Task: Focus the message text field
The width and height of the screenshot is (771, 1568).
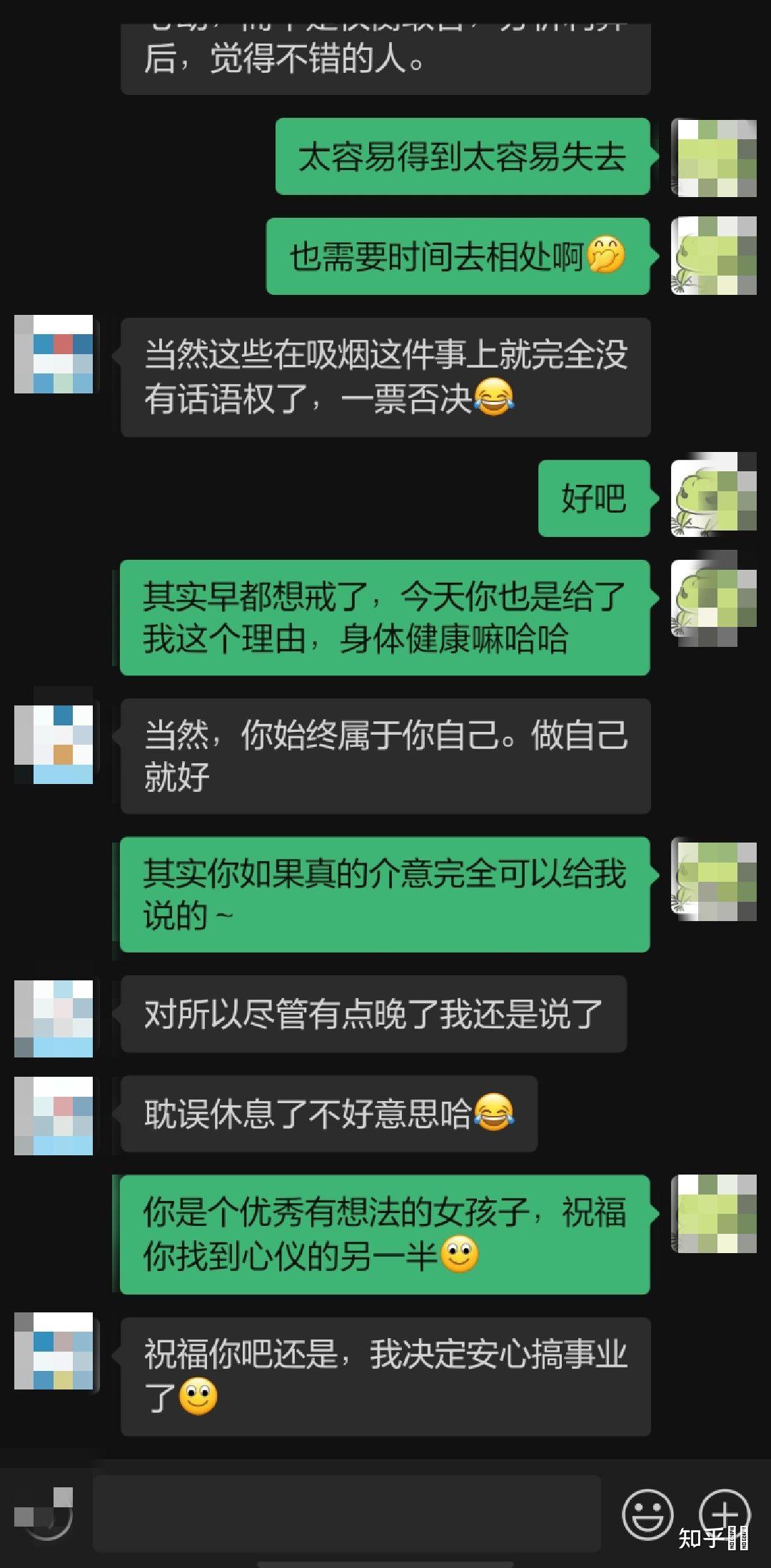Action: click(346, 1512)
